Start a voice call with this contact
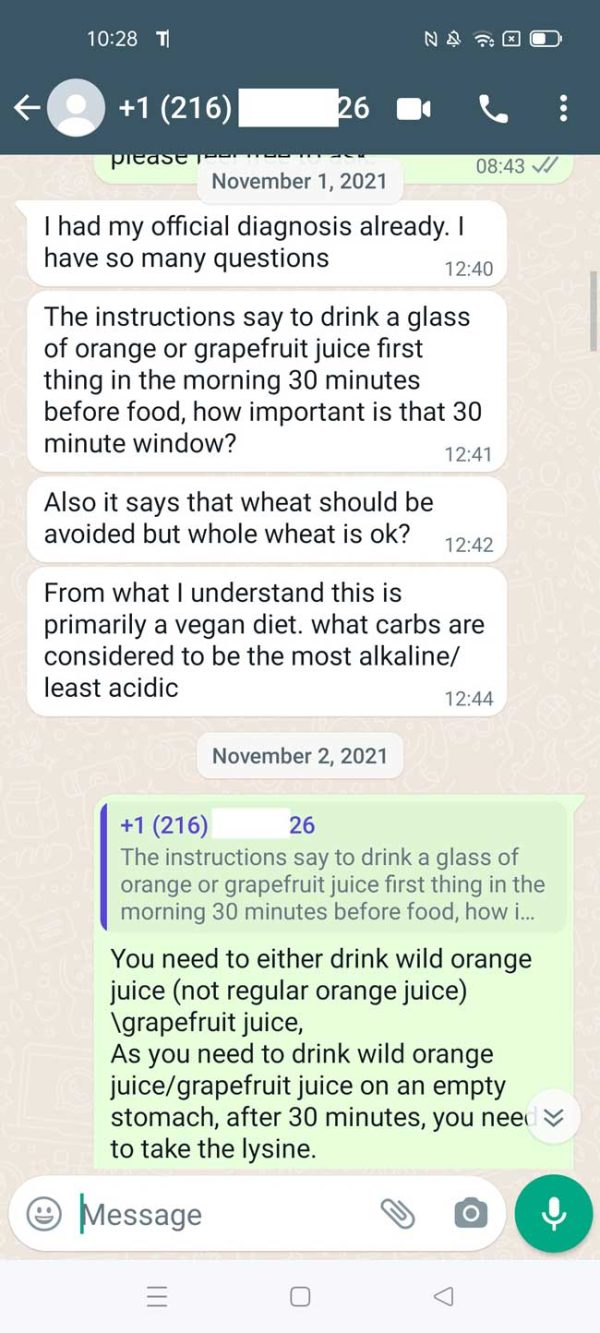This screenshot has width=600, height=1333. click(x=493, y=108)
